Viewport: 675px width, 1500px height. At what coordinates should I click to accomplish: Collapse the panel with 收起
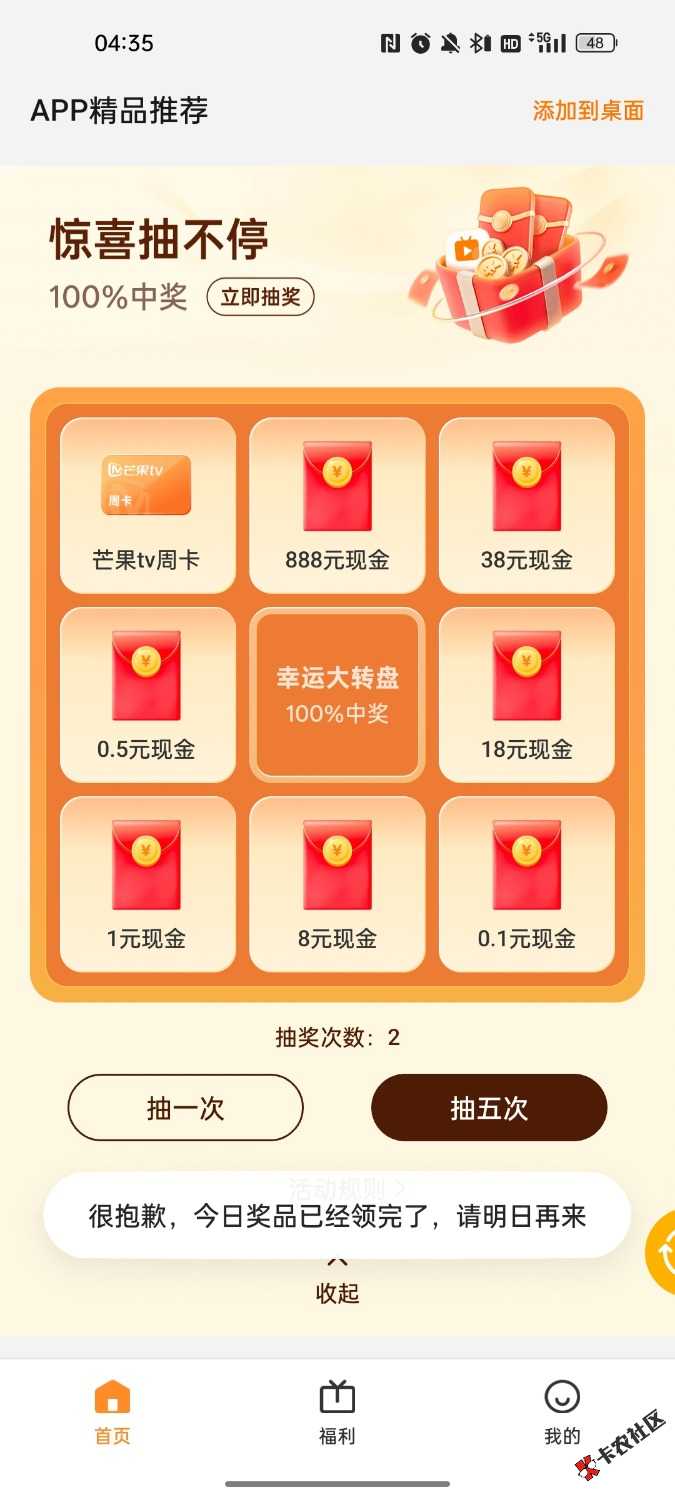point(337,1283)
